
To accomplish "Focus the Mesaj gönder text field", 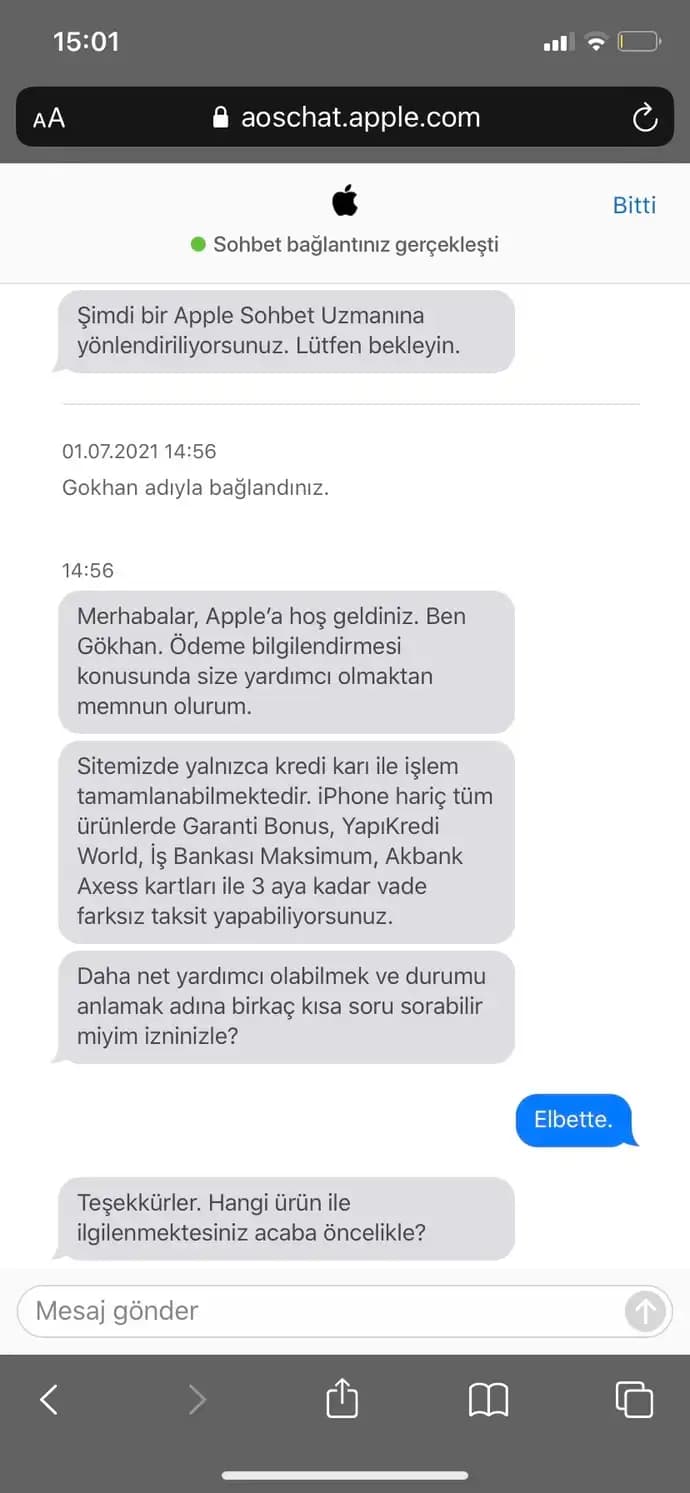I will [320, 1311].
